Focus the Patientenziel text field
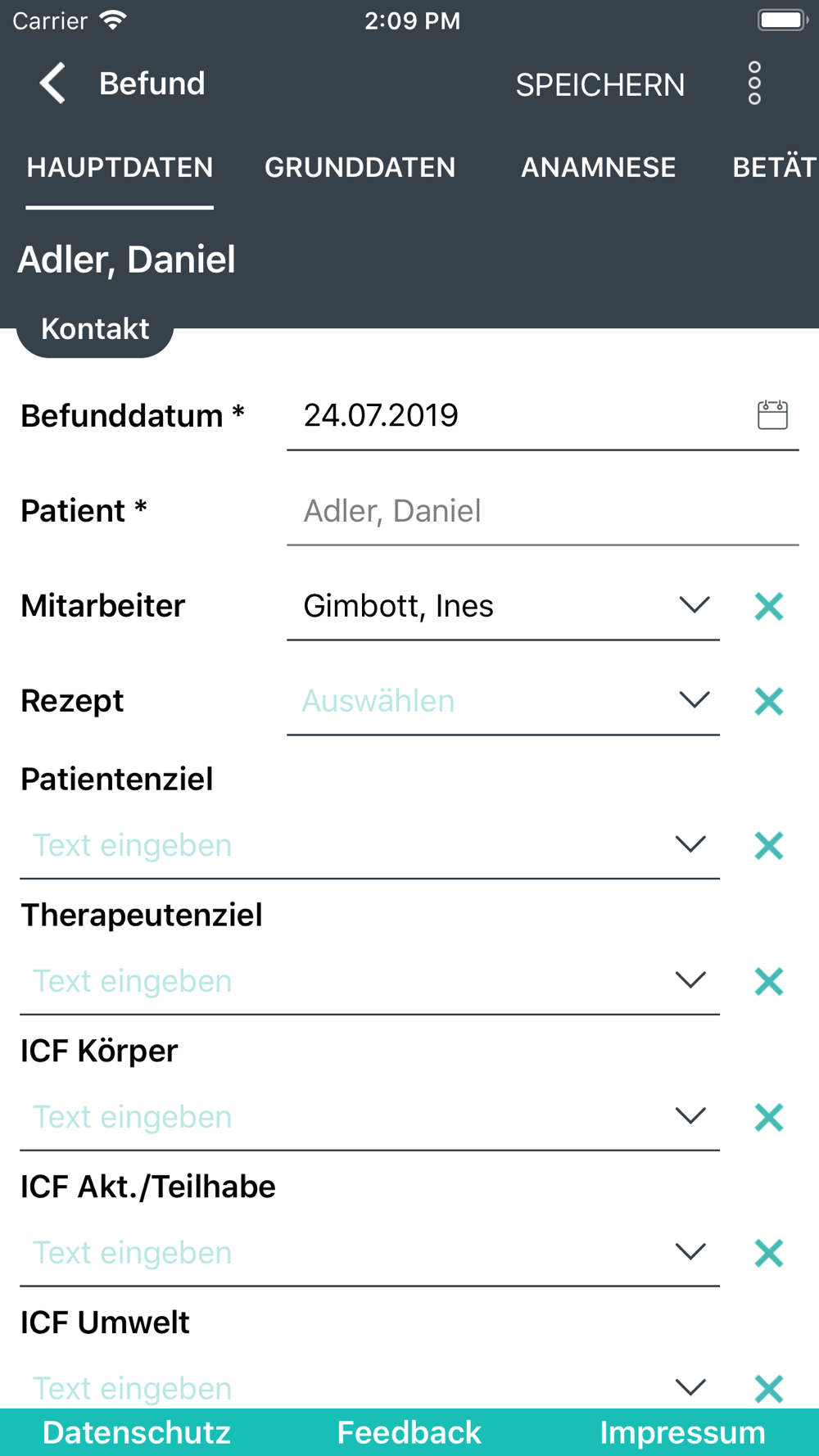819x1456 pixels. point(344,845)
